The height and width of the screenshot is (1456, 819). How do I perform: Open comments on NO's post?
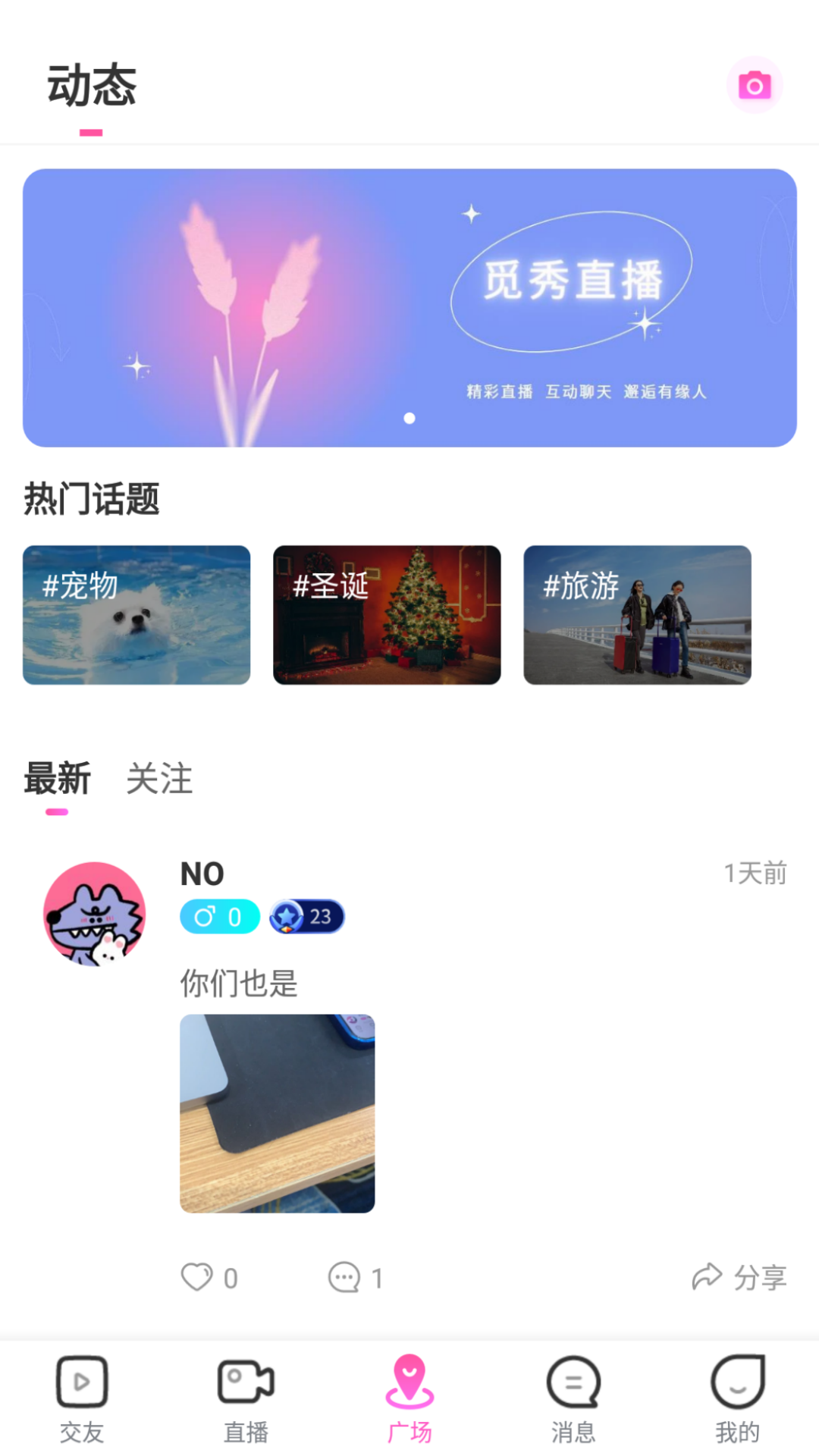(x=345, y=1278)
